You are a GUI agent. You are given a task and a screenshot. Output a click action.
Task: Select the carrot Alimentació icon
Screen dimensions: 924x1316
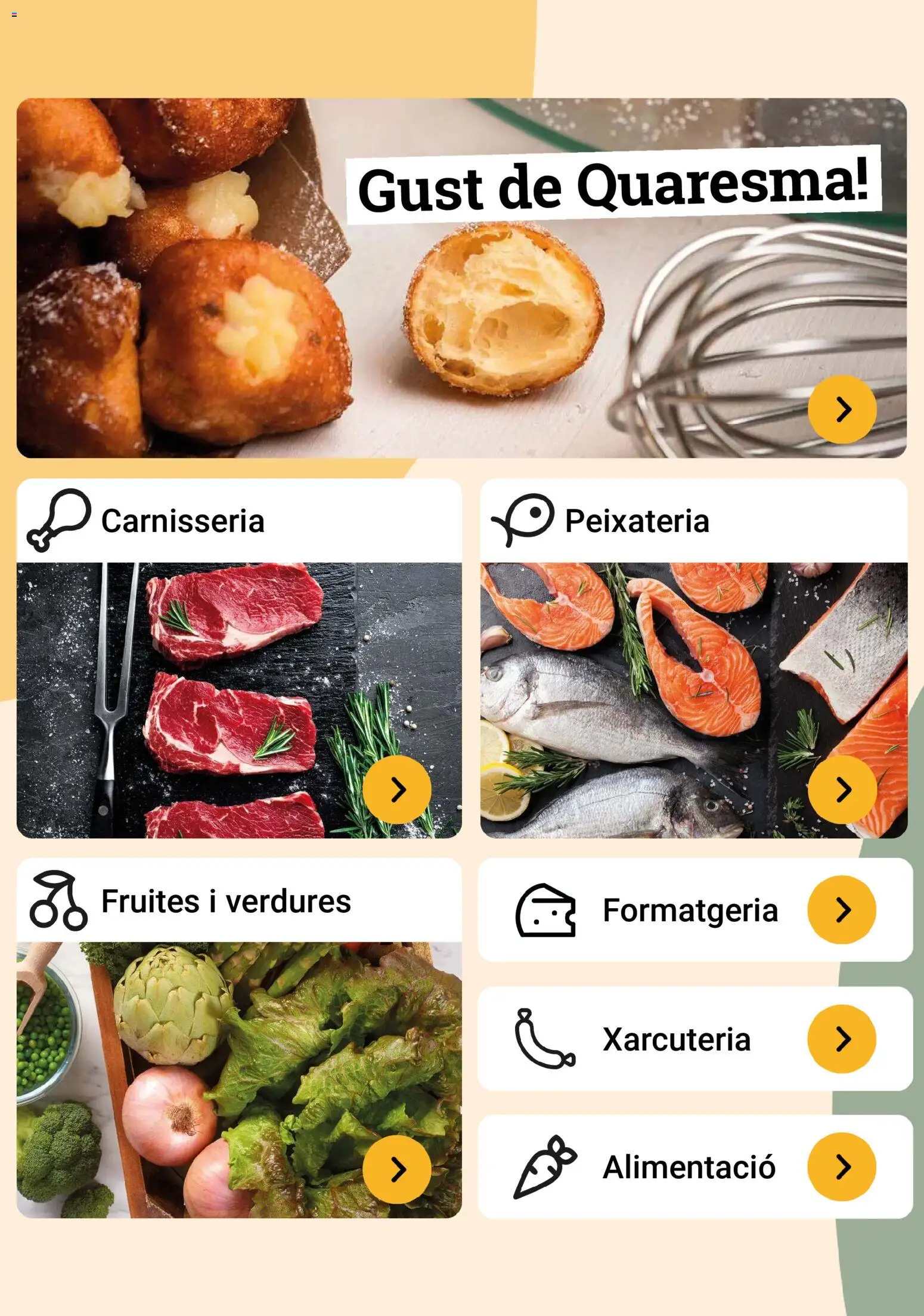pos(545,1168)
